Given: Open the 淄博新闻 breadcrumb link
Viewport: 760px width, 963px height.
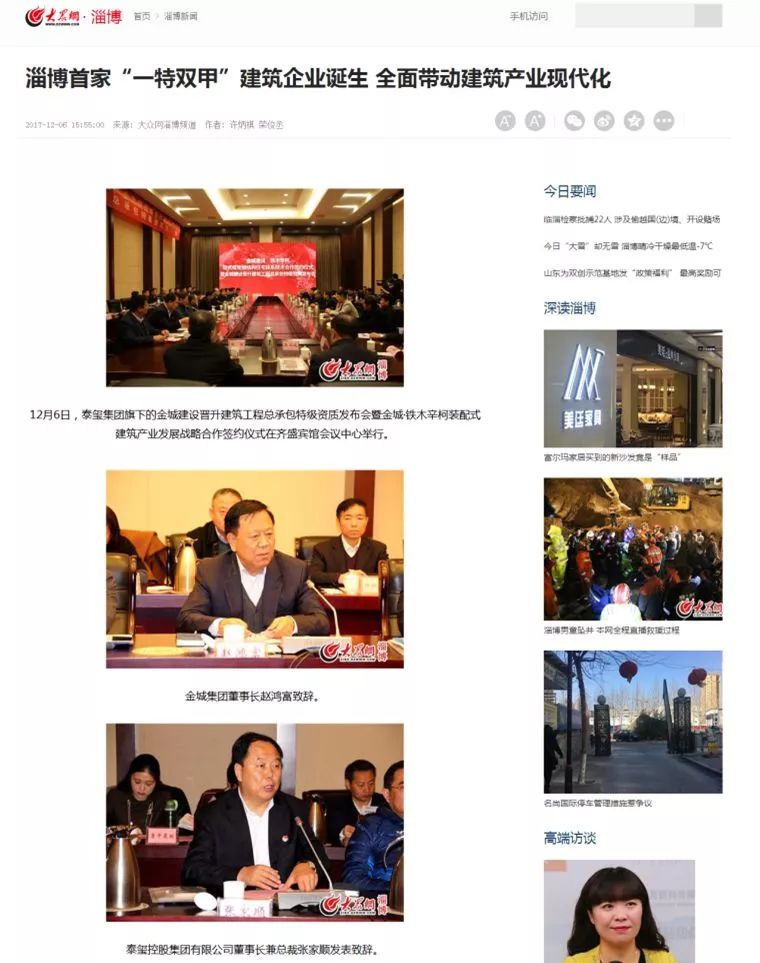Looking at the screenshot, I should coord(180,17).
